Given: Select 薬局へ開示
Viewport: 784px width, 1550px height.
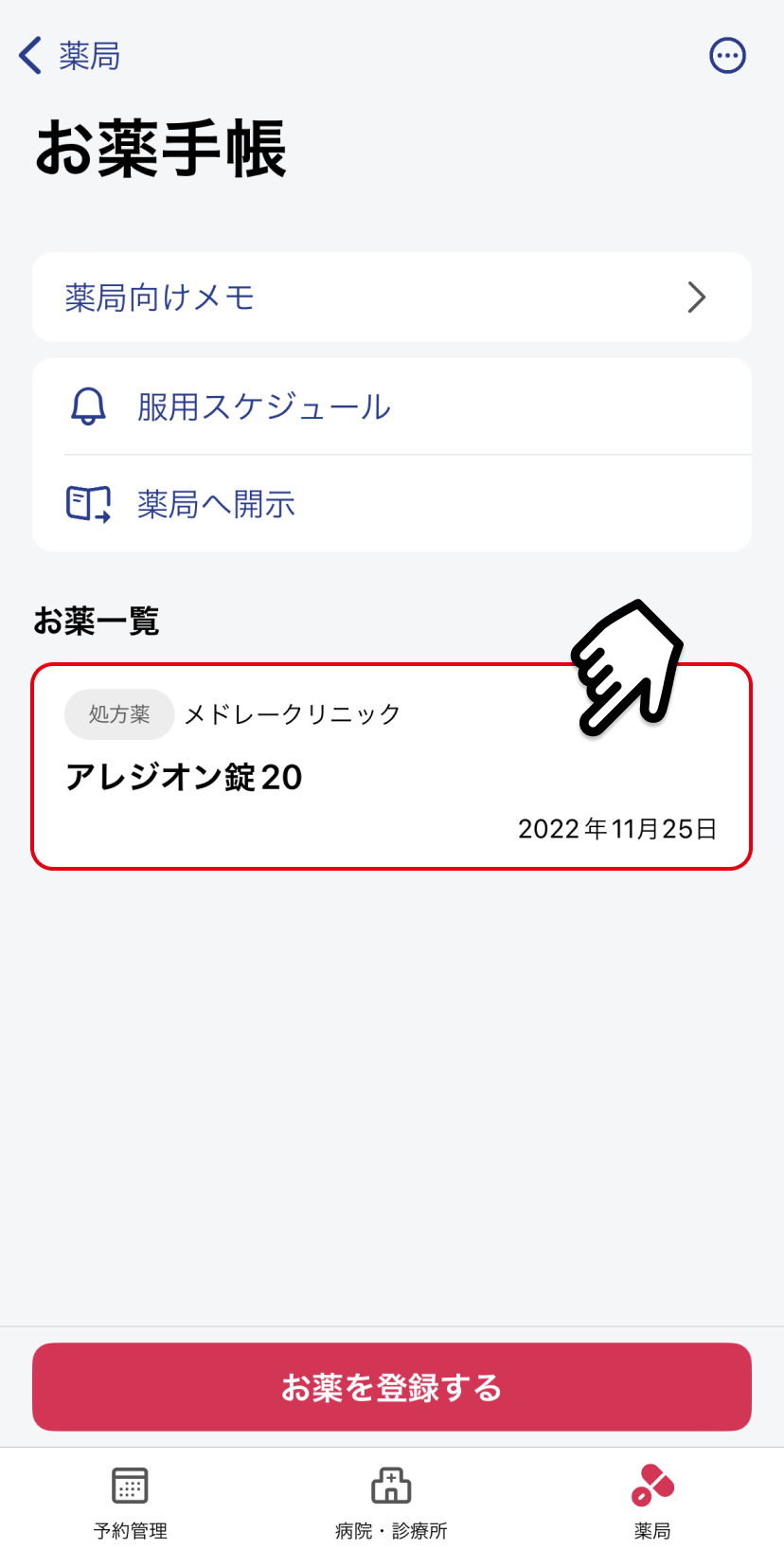Looking at the screenshot, I should tap(392, 504).
